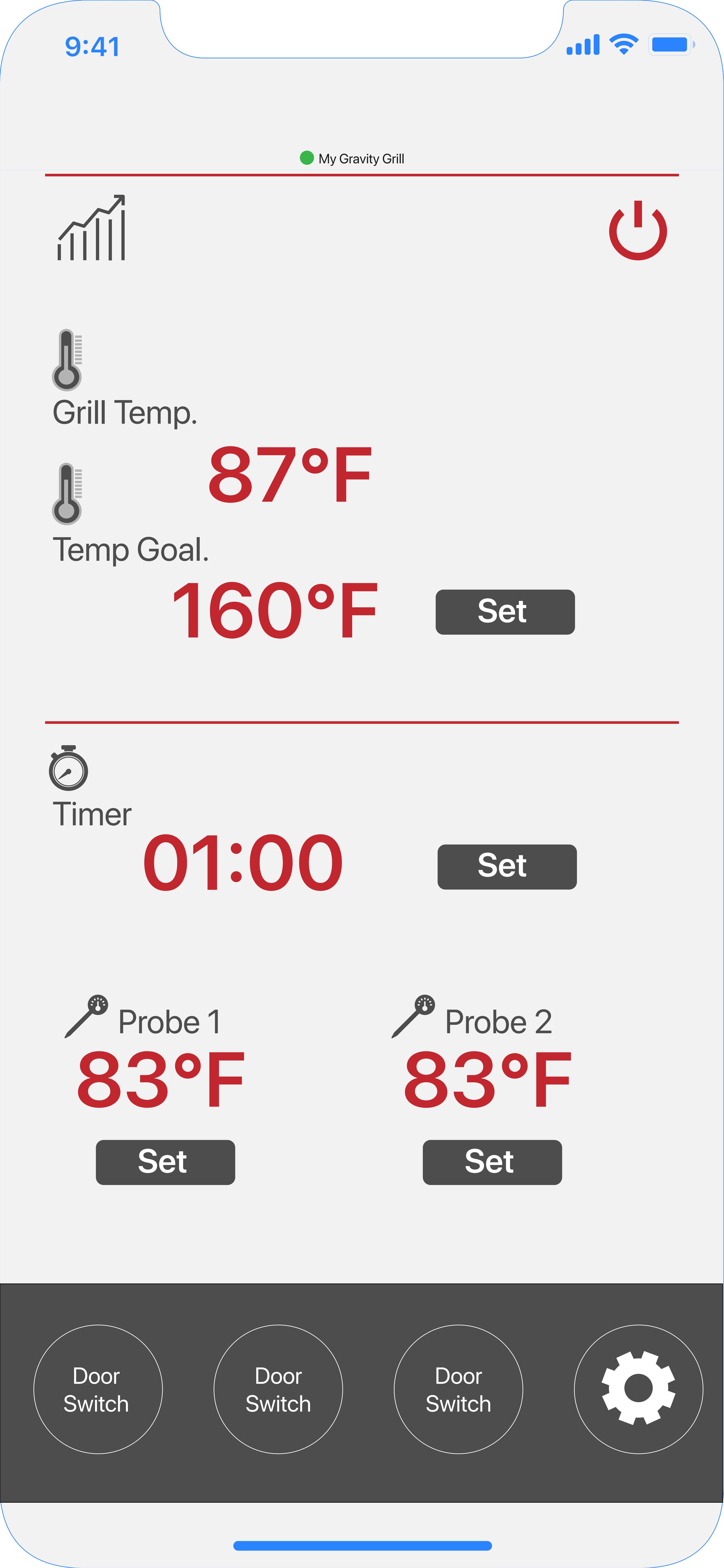Set the Timer duration

click(507, 866)
